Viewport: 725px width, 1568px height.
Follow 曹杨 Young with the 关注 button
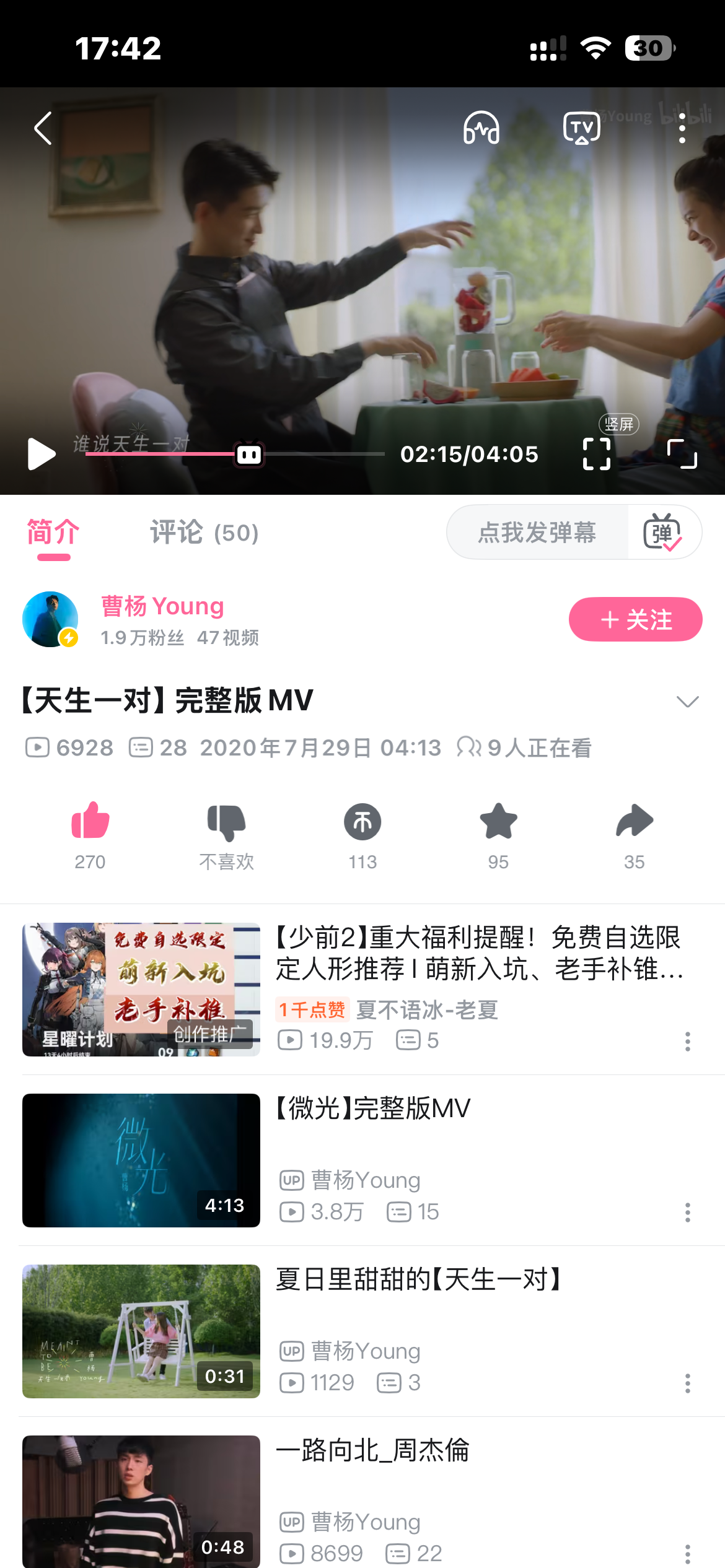point(636,619)
